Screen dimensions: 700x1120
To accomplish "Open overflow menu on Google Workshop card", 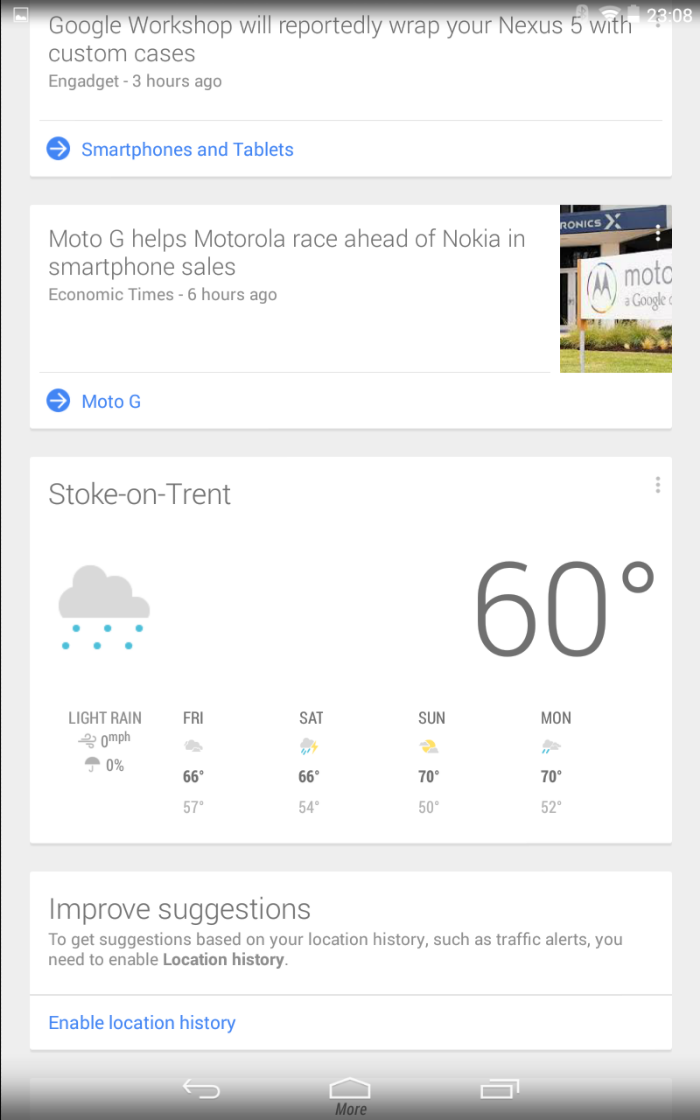I will click(x=658, y=20).
